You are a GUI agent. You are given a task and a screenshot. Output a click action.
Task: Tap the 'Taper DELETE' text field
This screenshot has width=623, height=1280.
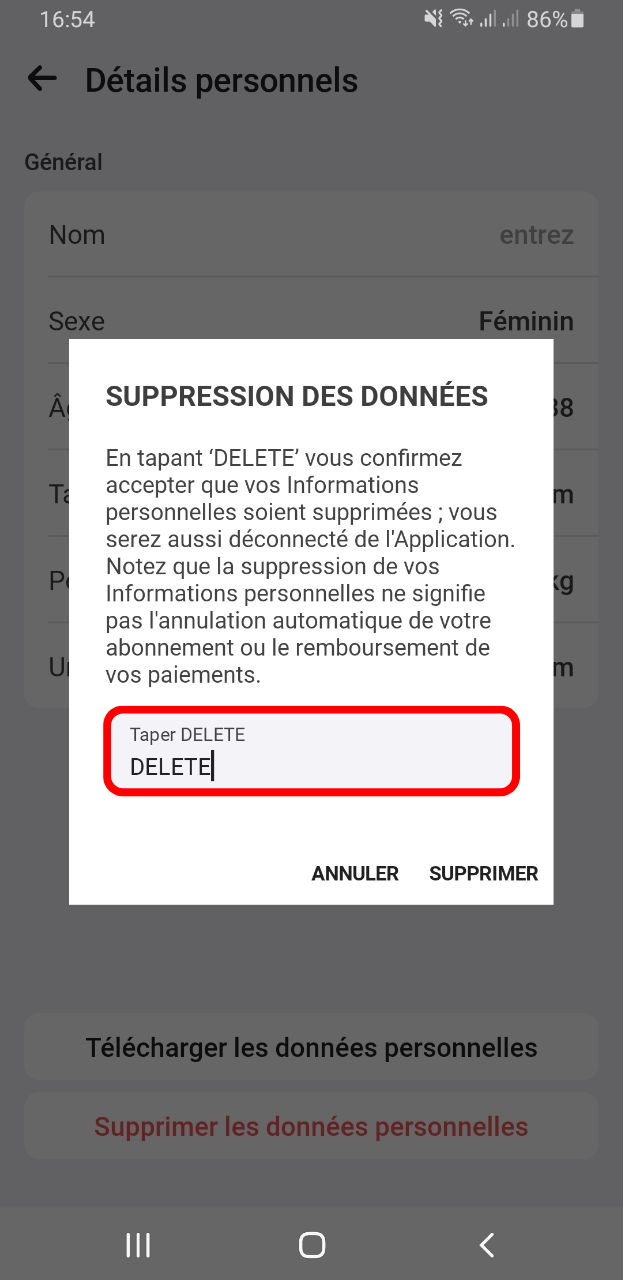pyautogui.click(x=311, y=752)
